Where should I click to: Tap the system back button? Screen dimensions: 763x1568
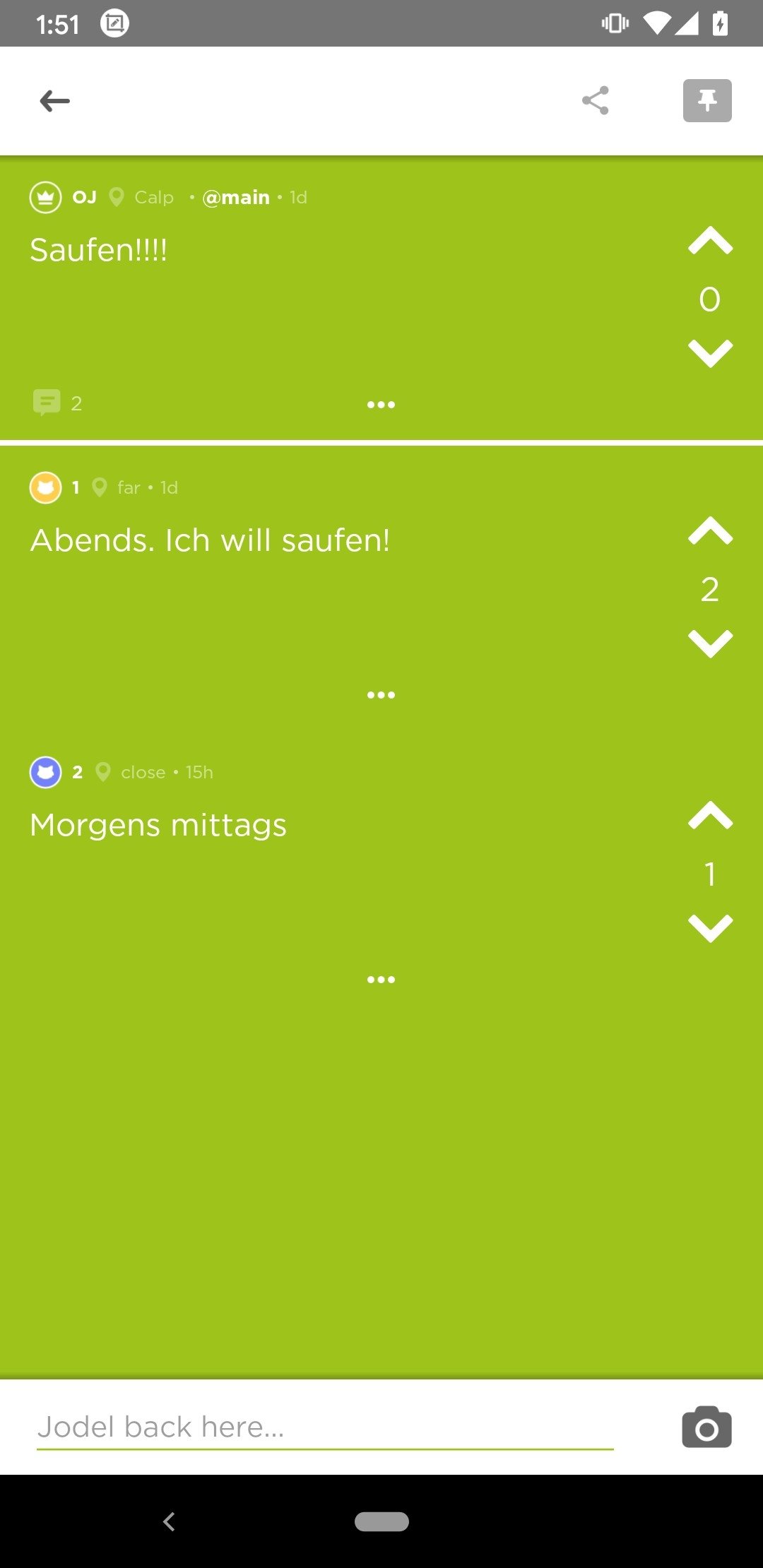click(x=169, y=1521)
